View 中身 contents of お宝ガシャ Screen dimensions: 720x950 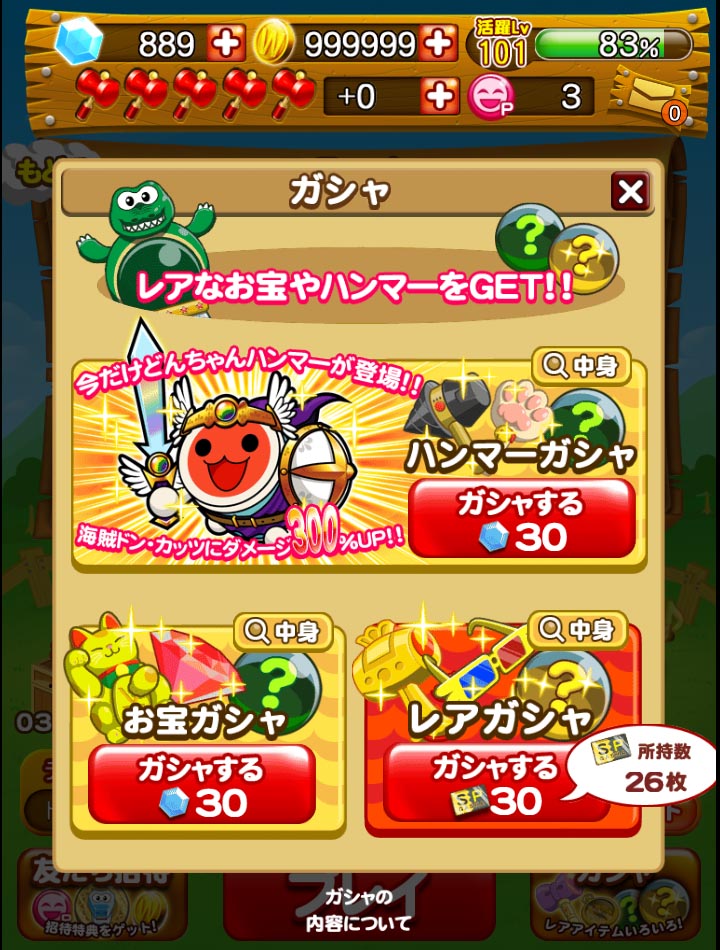pyautogui.click(x=283, y=632)
